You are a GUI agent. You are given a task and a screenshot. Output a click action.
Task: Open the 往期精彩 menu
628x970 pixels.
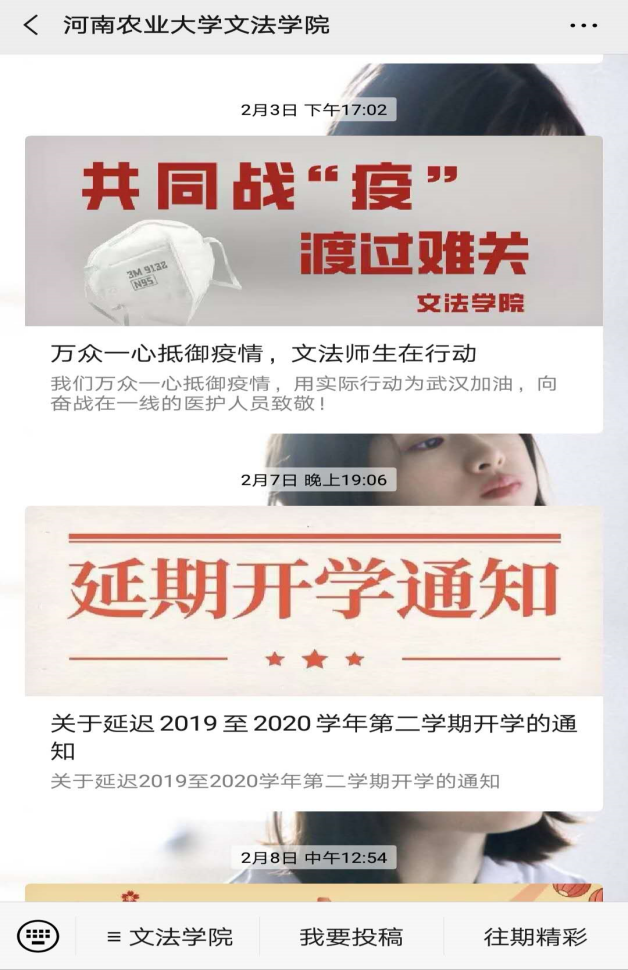pos(535,937)
